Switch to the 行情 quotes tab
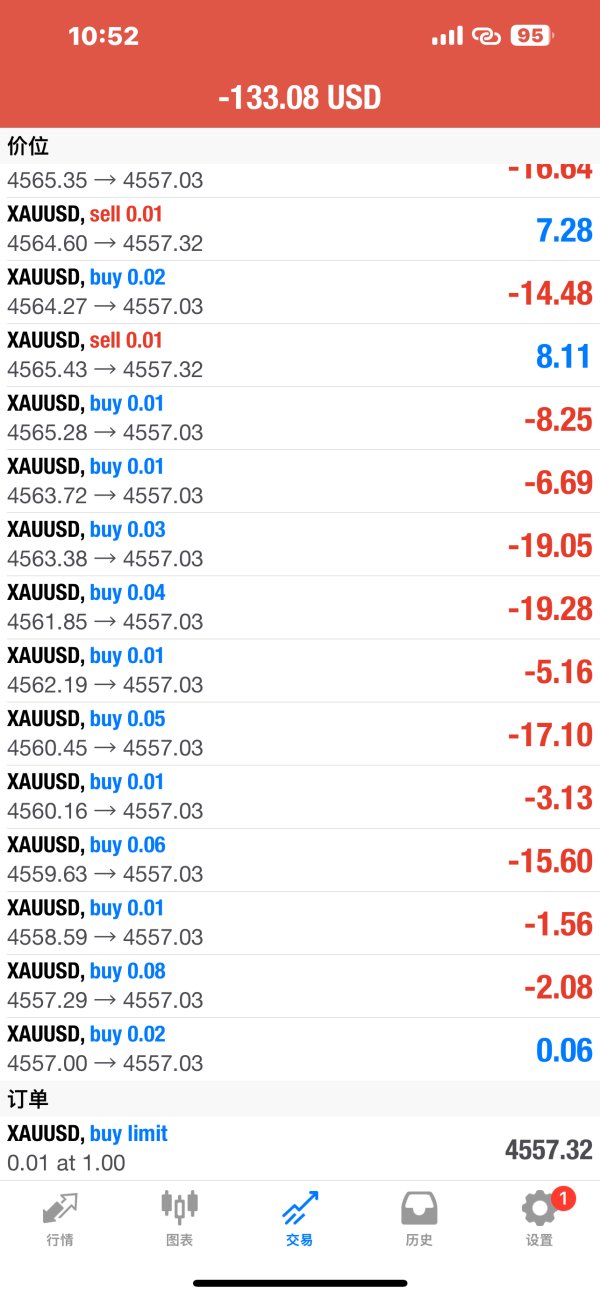Viewport: 600px width, 1298px height. click(59, 1218)
